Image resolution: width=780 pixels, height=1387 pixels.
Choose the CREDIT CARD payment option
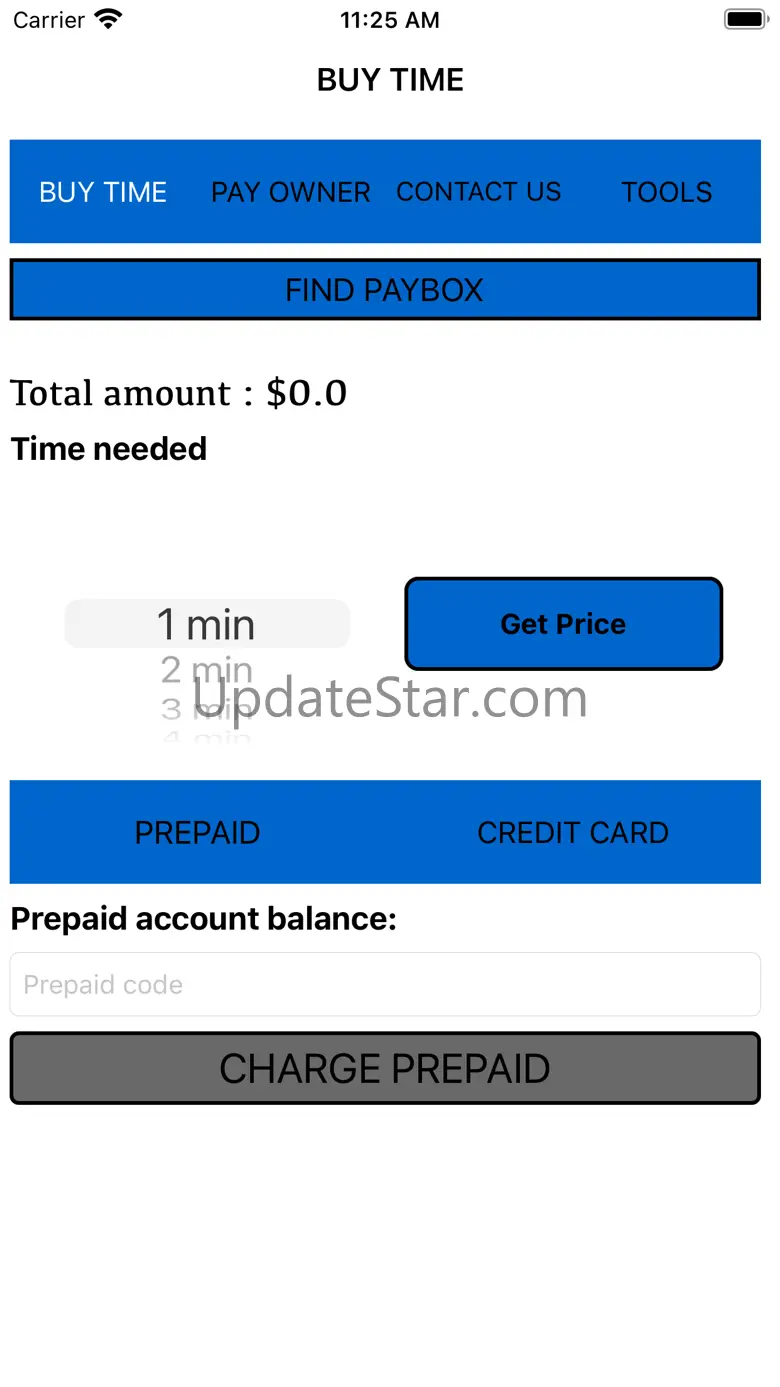pos(573,832)
